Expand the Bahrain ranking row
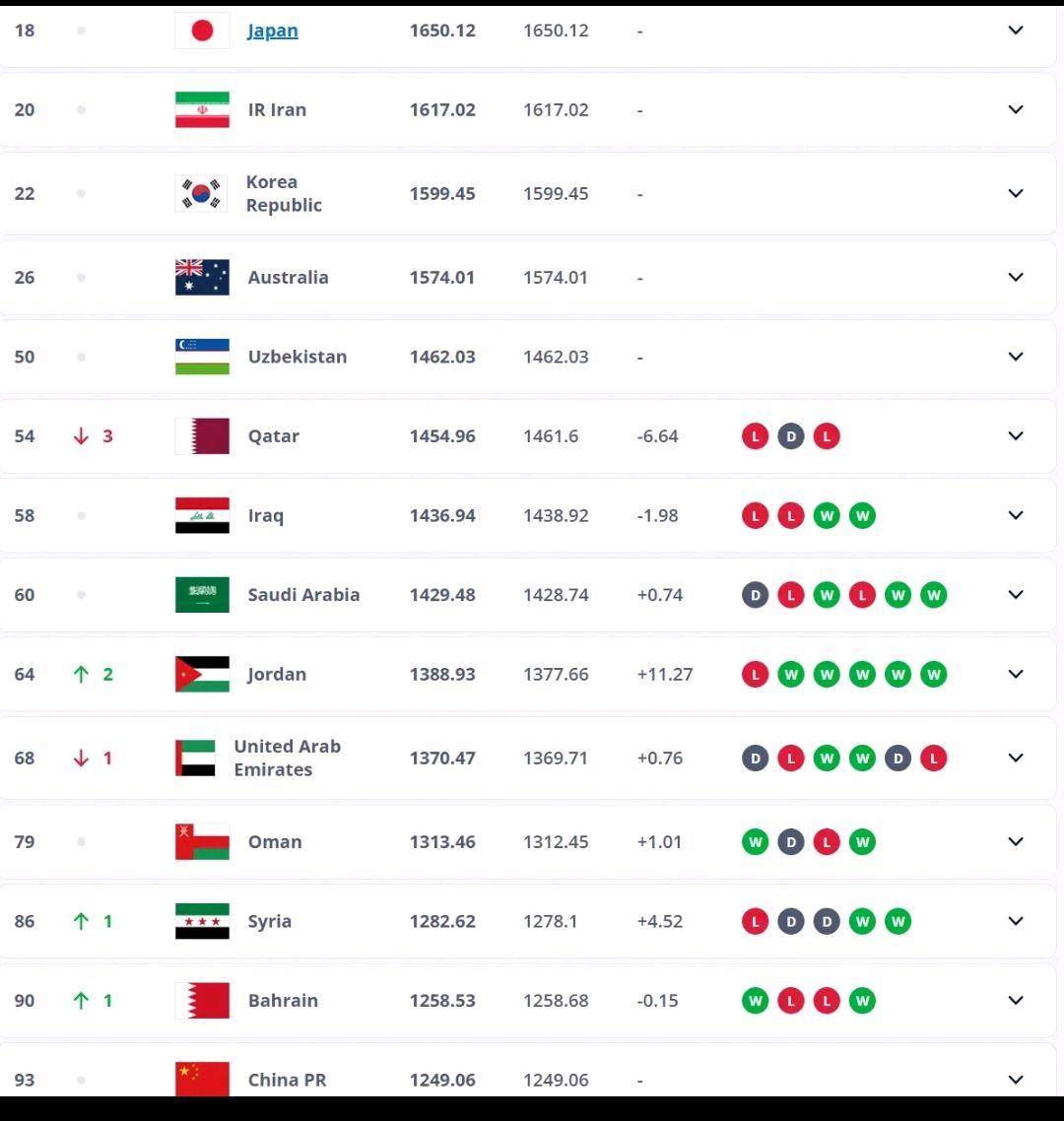This screenshot has width=1064, height=1121. [1016, 1000]
